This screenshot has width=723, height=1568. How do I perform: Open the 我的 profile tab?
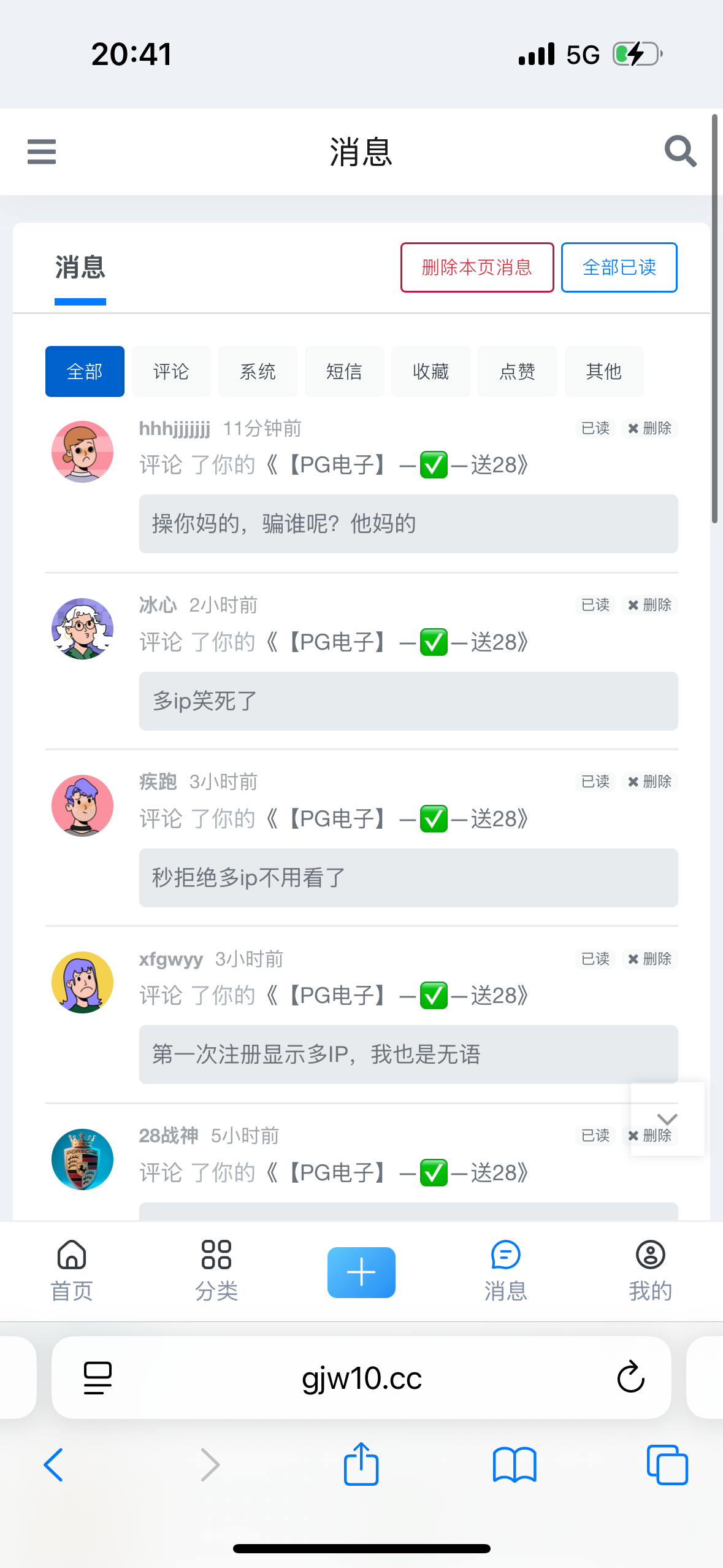click(x=650, y=1269)
